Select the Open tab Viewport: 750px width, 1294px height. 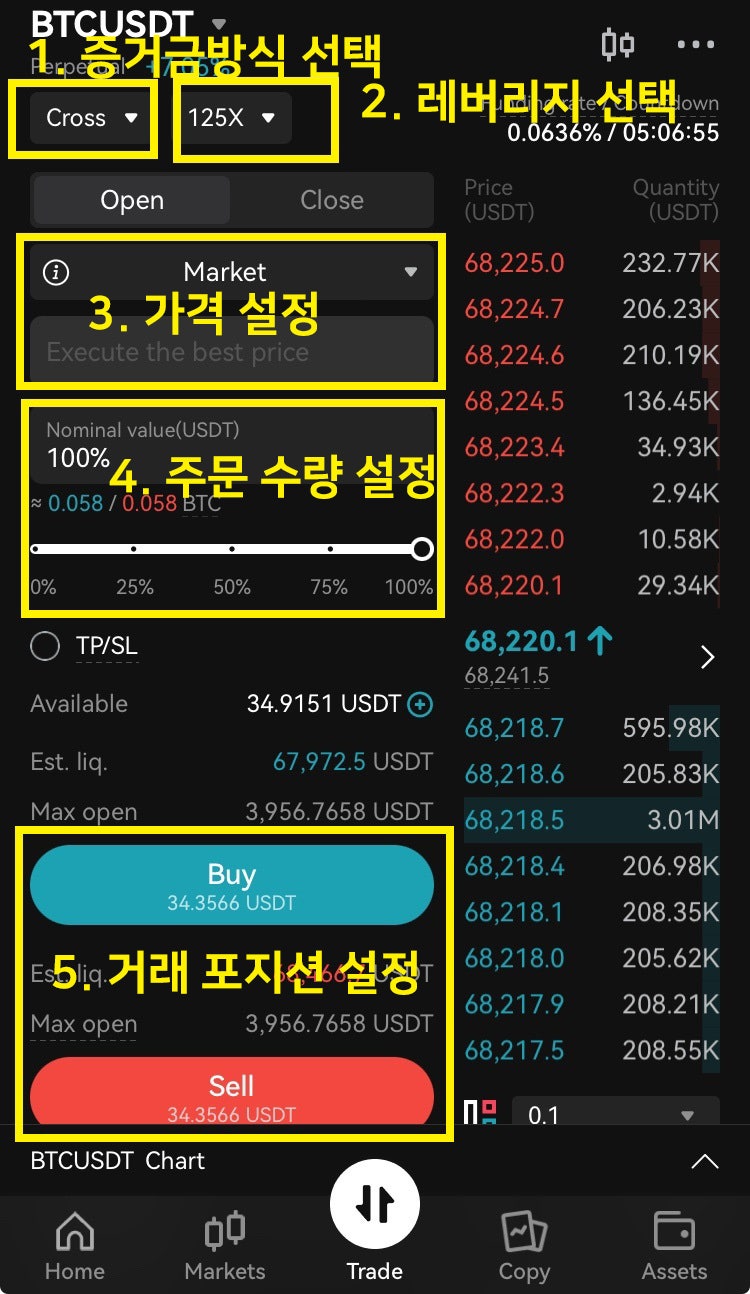pos(130,200)
